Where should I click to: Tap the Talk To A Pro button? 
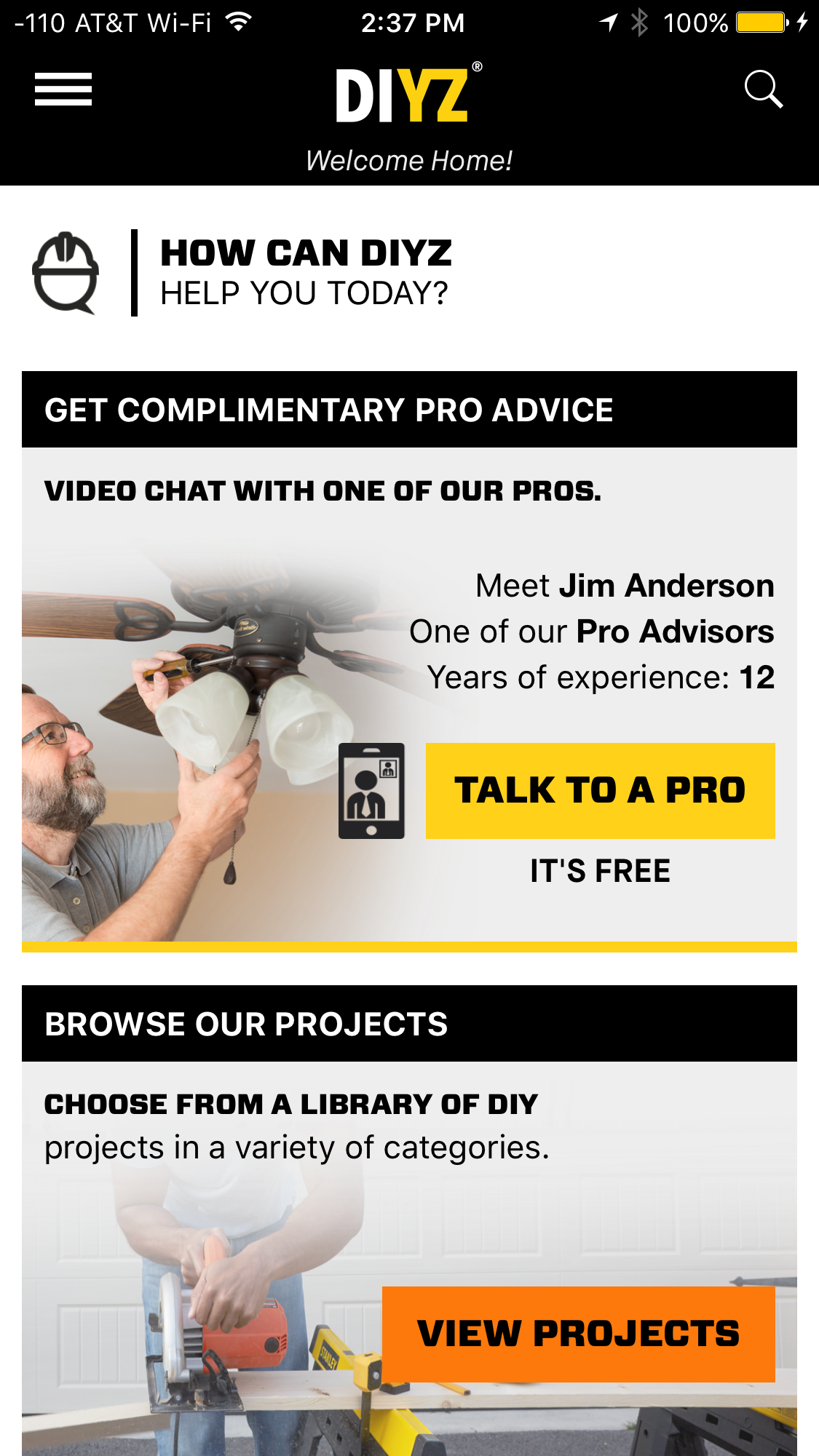(x=600, y=790)
